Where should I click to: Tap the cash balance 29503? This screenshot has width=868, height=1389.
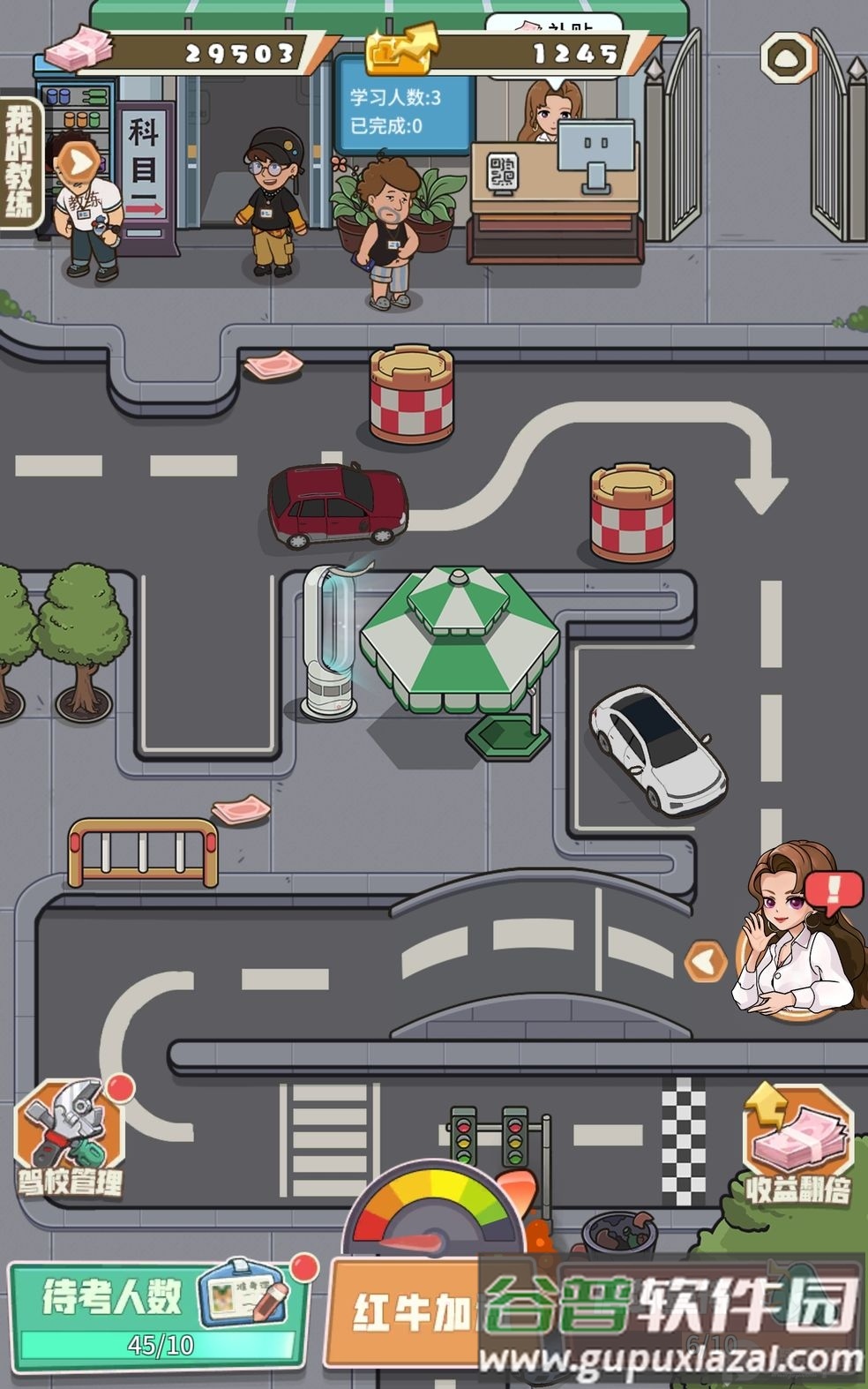click(238, 54)
